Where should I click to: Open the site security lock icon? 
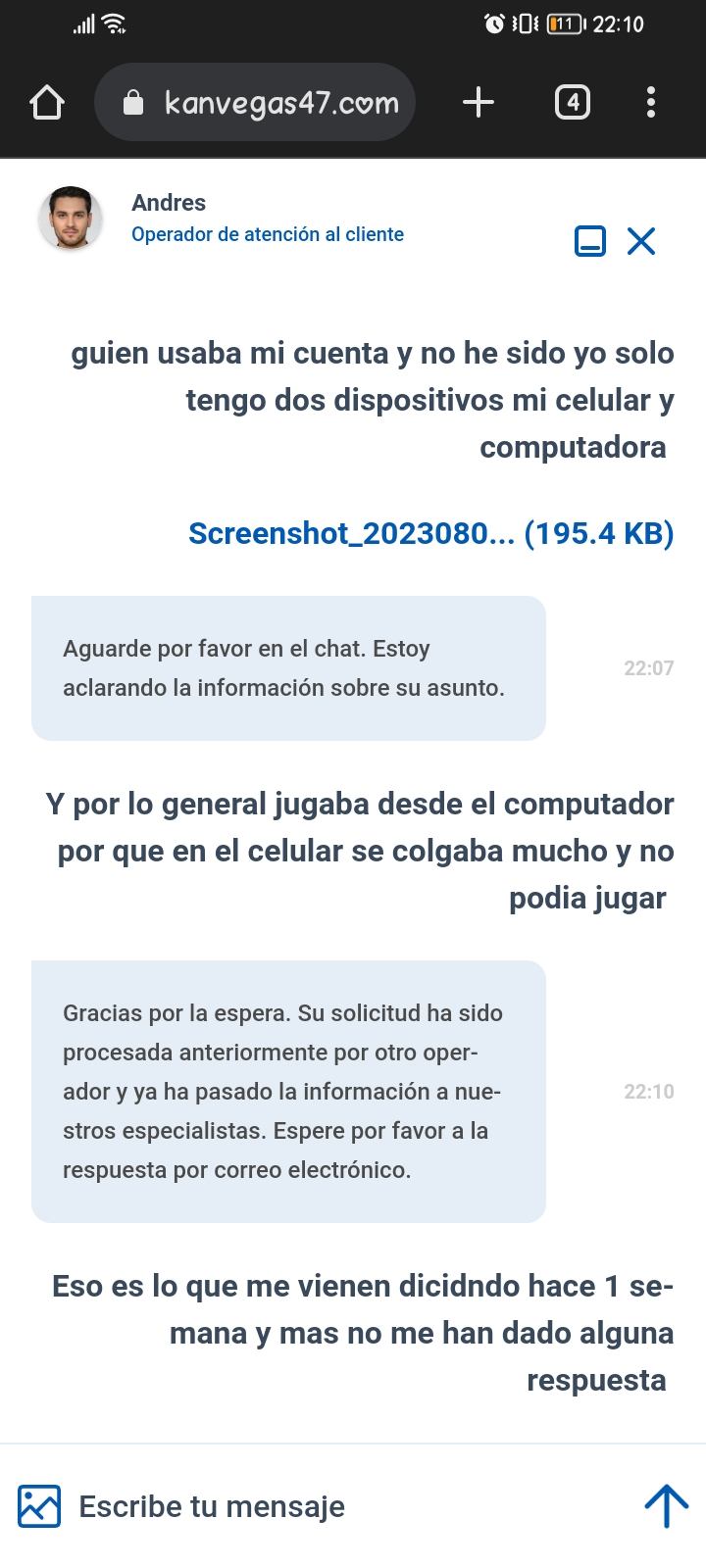click(132, 101)
